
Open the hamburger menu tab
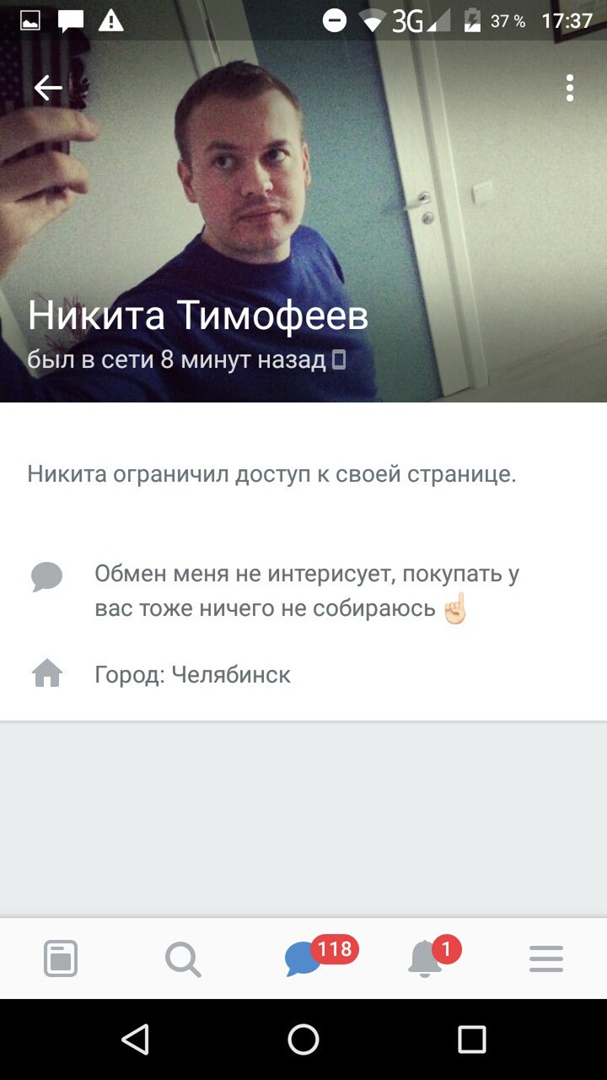(x=546, y=960)
